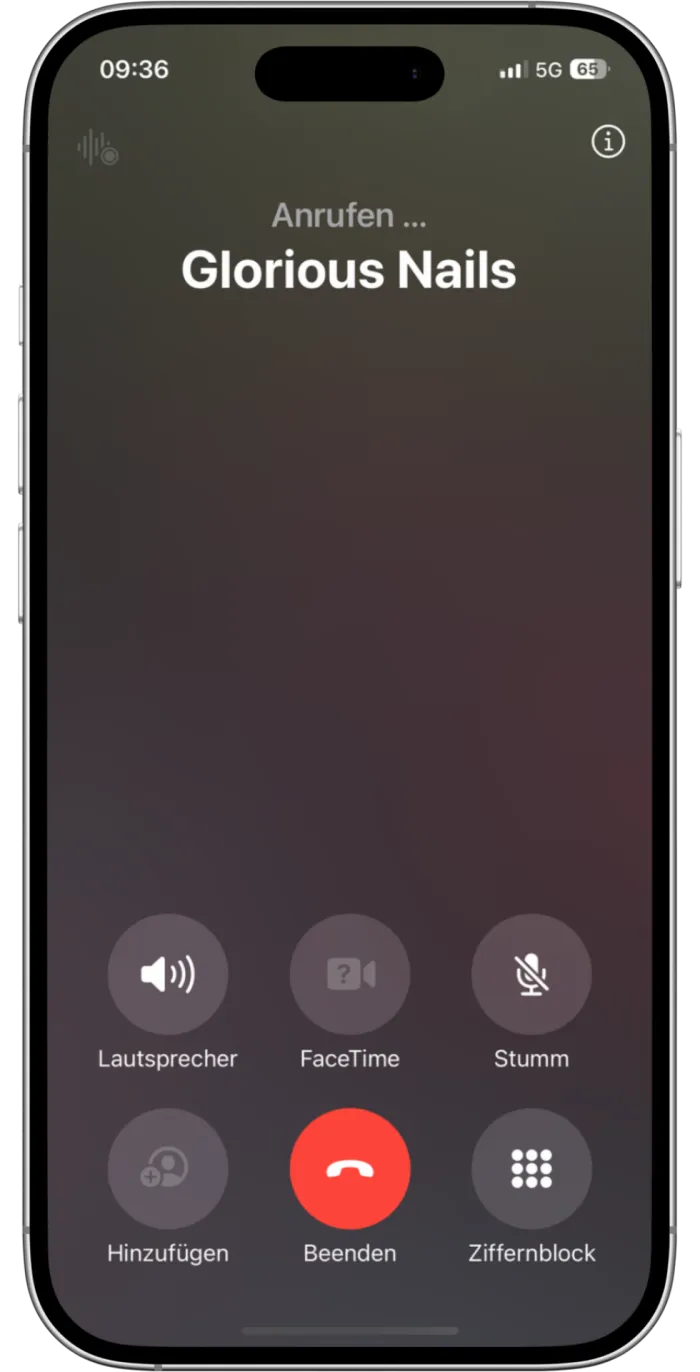Mute the microphone with Stumm
This screenshot has height=1372, width=700.
click(x=531, y=974)
